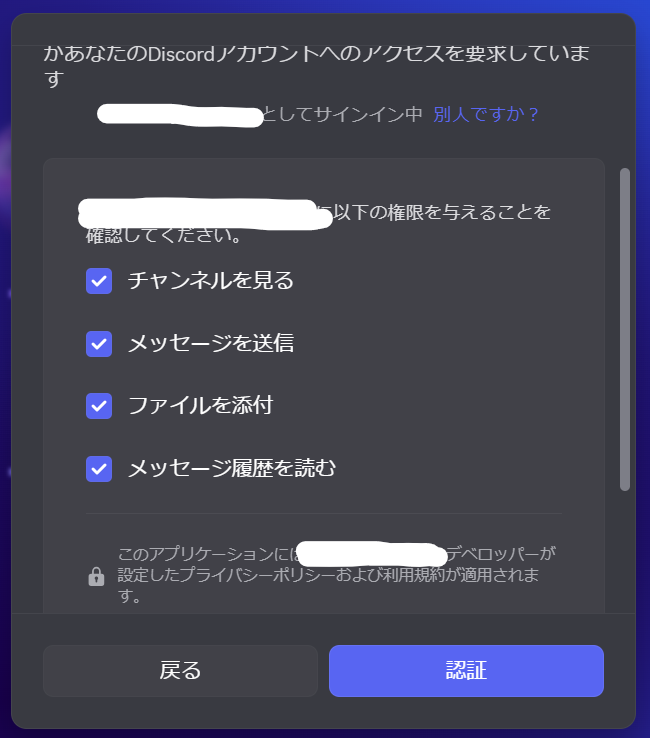Toggle the メッセージを送信 checkbox
650x738 pixels.
(x=99, y=344)
